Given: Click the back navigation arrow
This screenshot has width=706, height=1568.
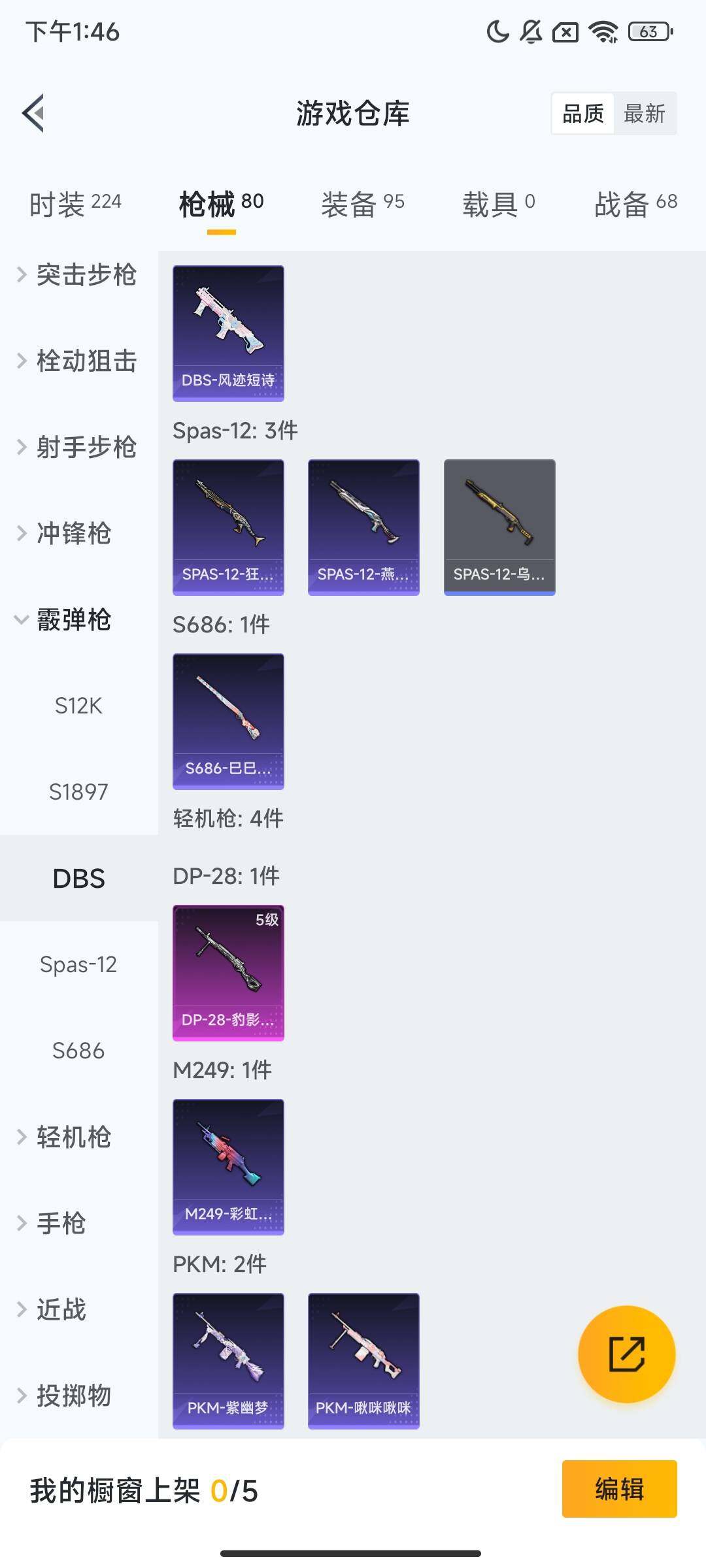Looking at the screenshot, I should click(x=35, y=112).
